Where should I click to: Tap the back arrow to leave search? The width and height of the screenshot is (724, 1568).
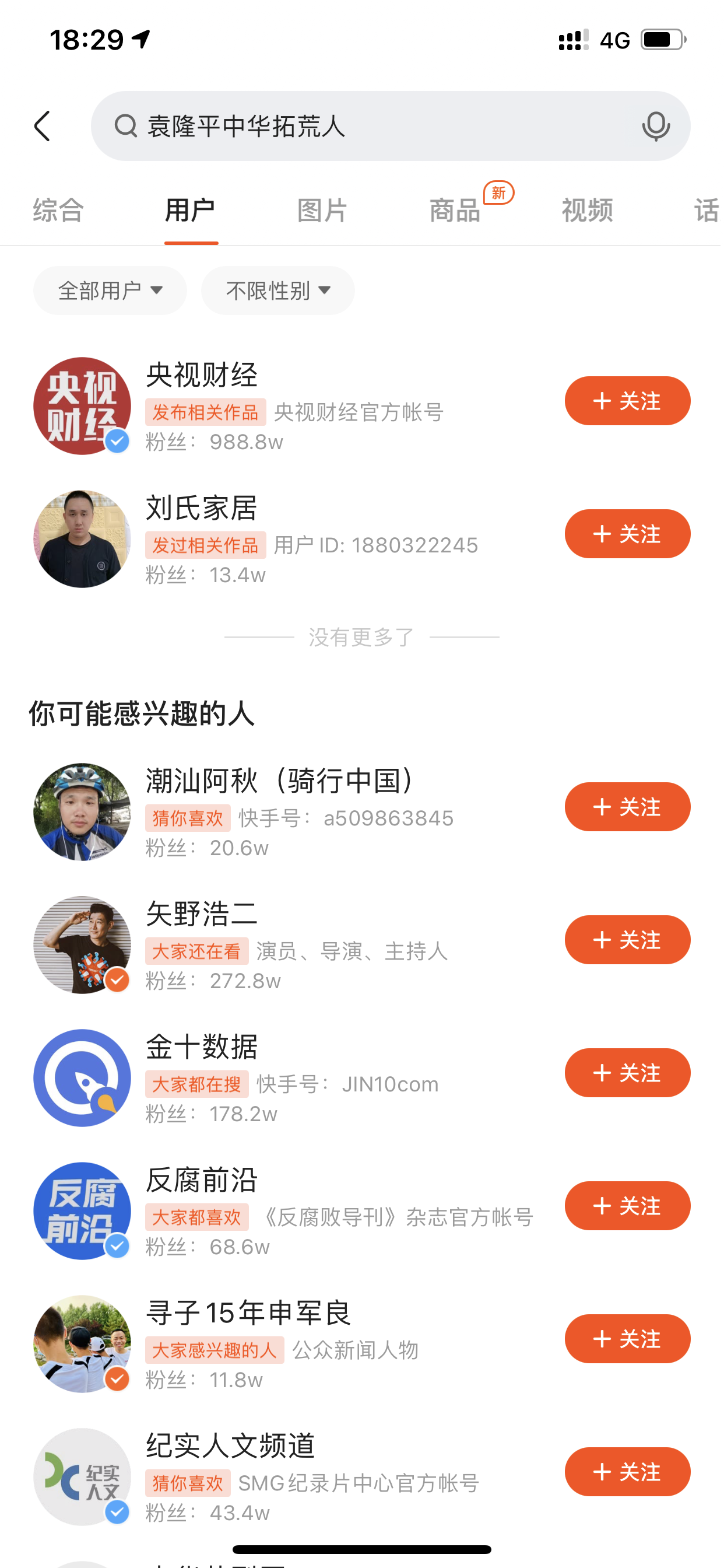41,126
